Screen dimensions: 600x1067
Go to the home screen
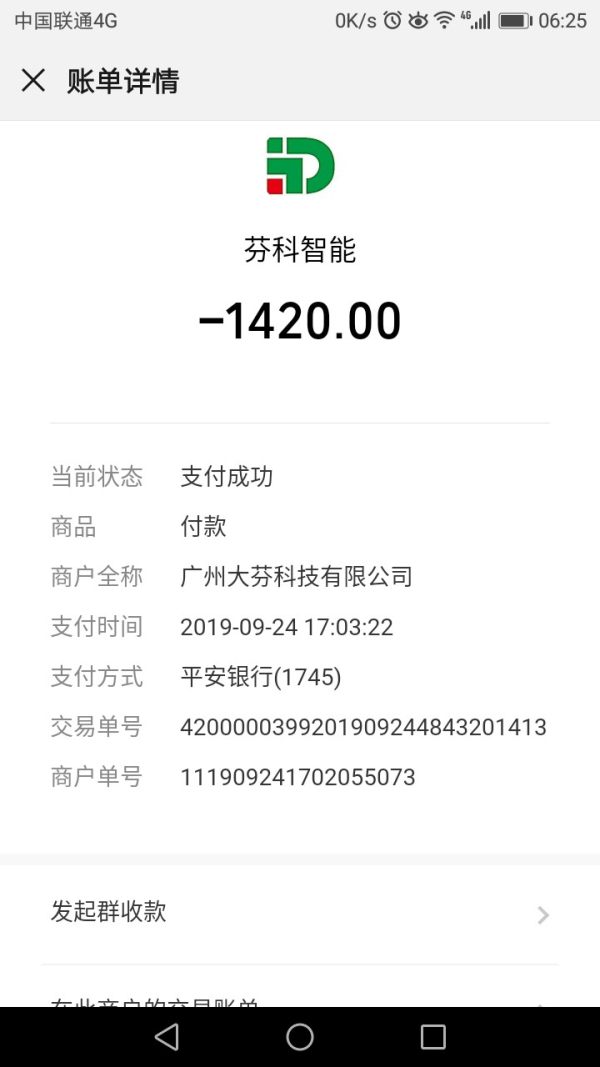(x=300, y=1037)
